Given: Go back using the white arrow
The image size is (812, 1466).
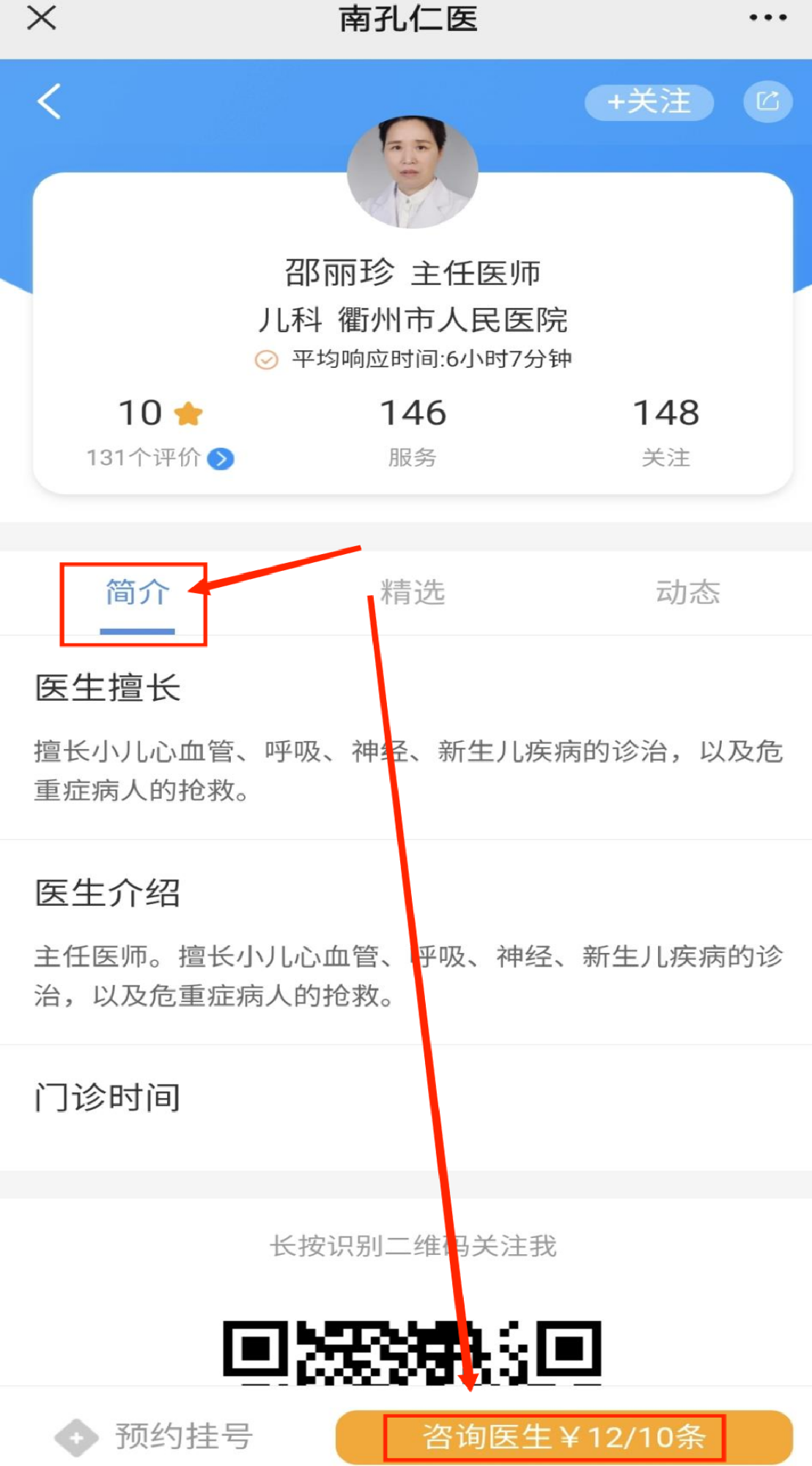Looking at the screenshot, I should [49, 101].
